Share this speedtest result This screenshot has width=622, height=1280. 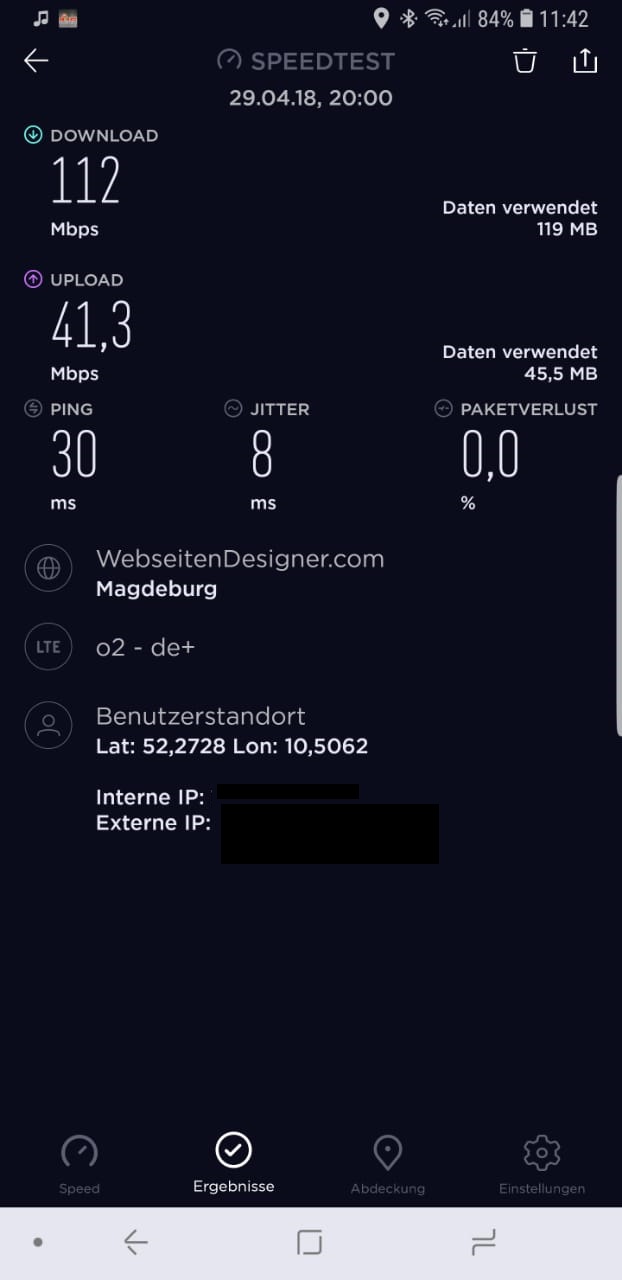coord(585,61)
